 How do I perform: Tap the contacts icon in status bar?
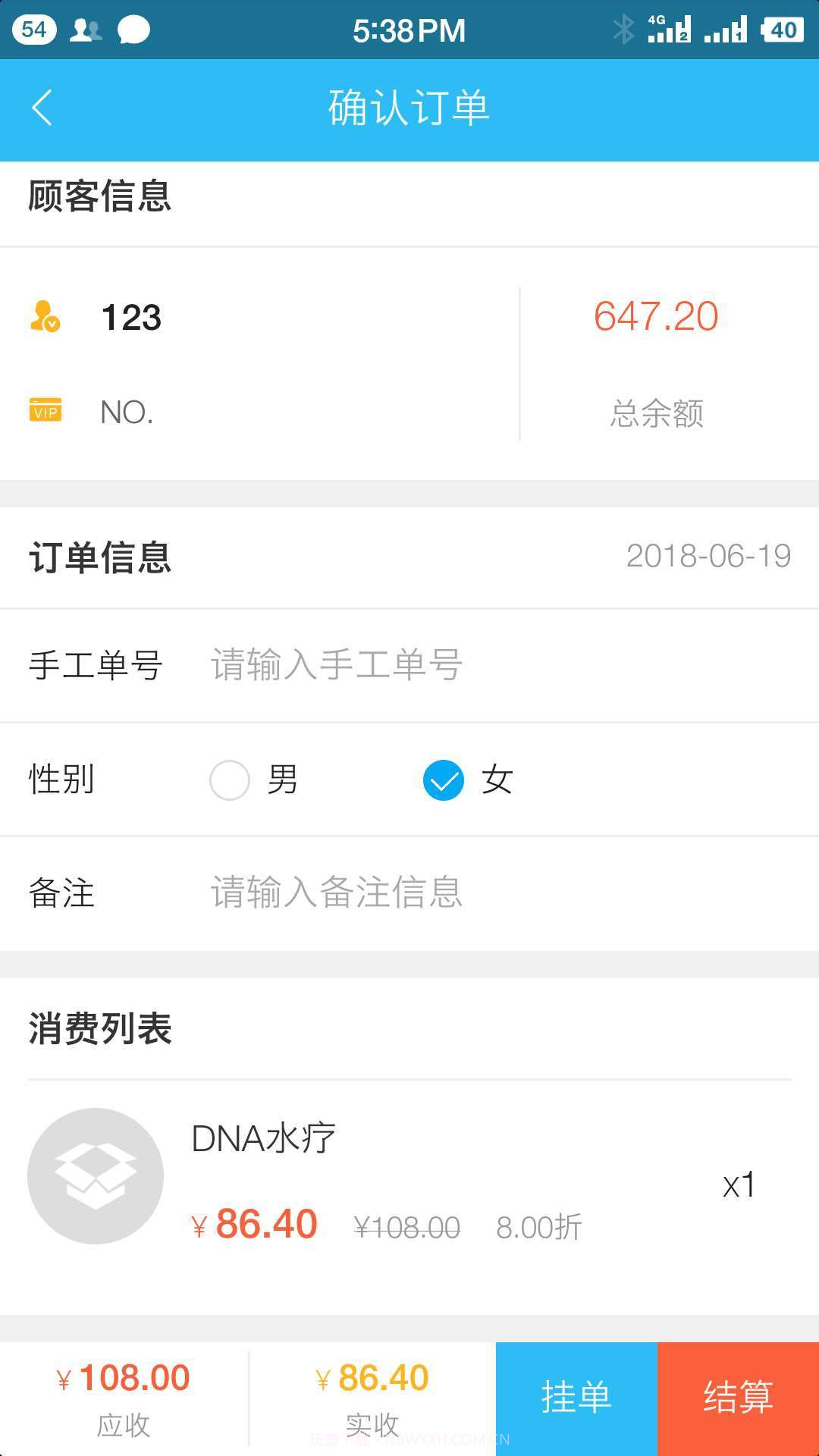pos(83,30)
